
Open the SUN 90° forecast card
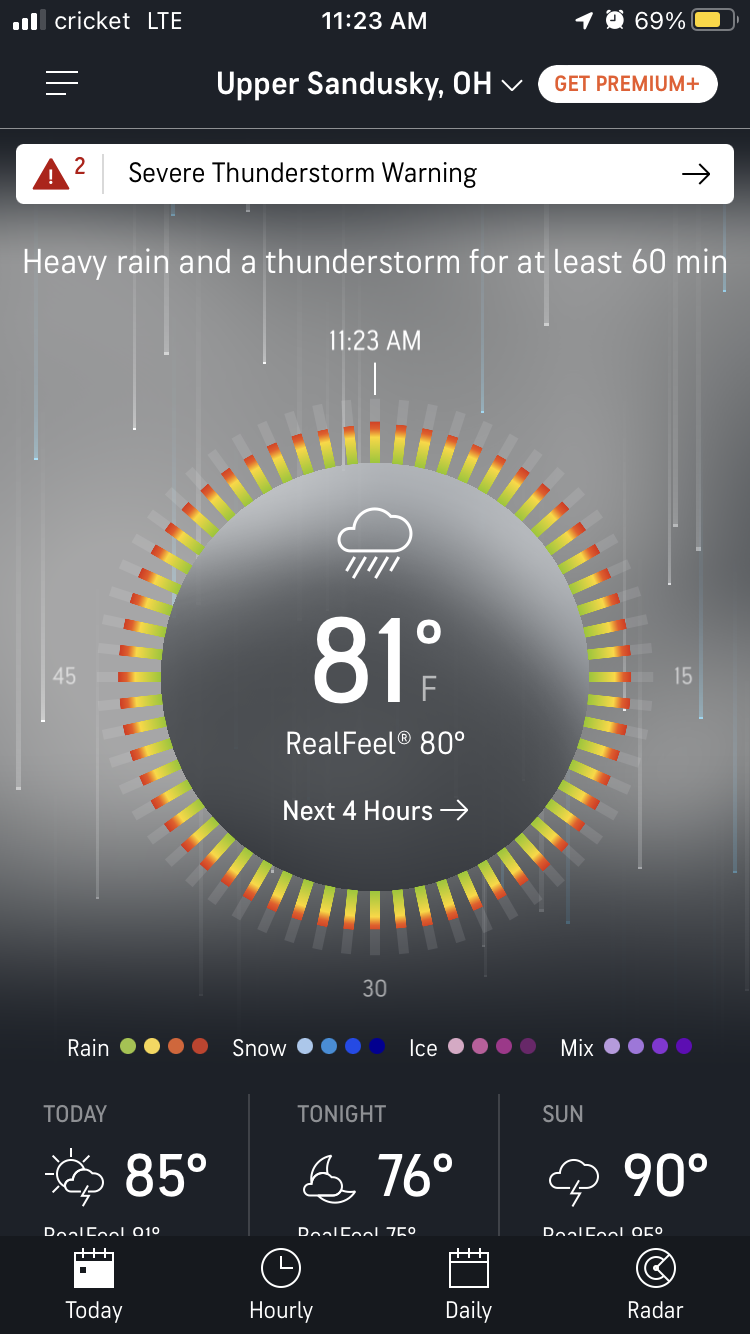click(627, 1165)
